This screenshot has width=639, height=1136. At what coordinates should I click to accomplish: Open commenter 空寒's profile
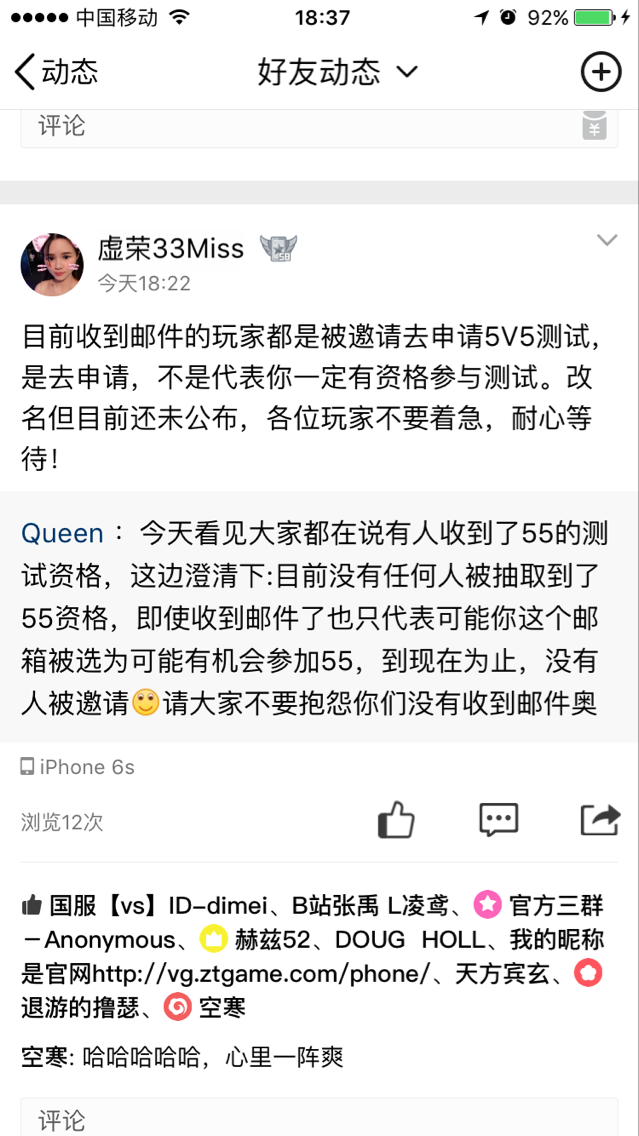(43, 1058)
